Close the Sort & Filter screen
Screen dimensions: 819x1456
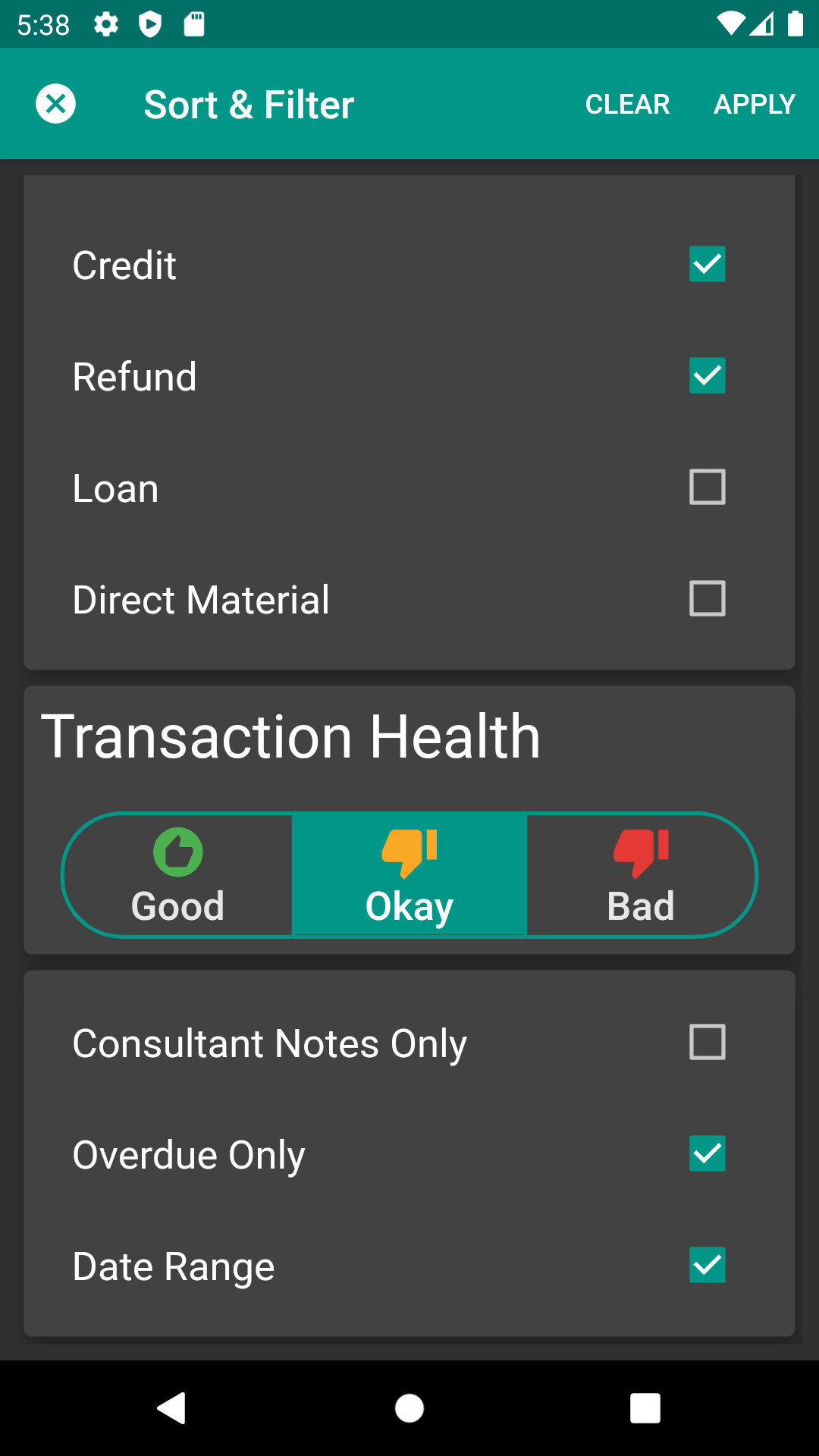(55, 104)
